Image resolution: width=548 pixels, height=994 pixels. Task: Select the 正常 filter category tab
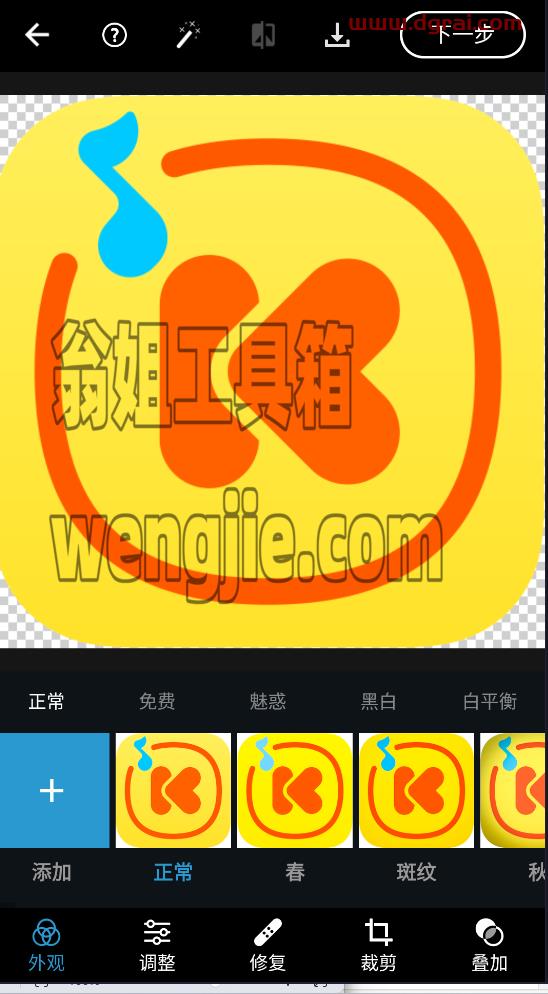pyautogui.click(x=46, y=701)
